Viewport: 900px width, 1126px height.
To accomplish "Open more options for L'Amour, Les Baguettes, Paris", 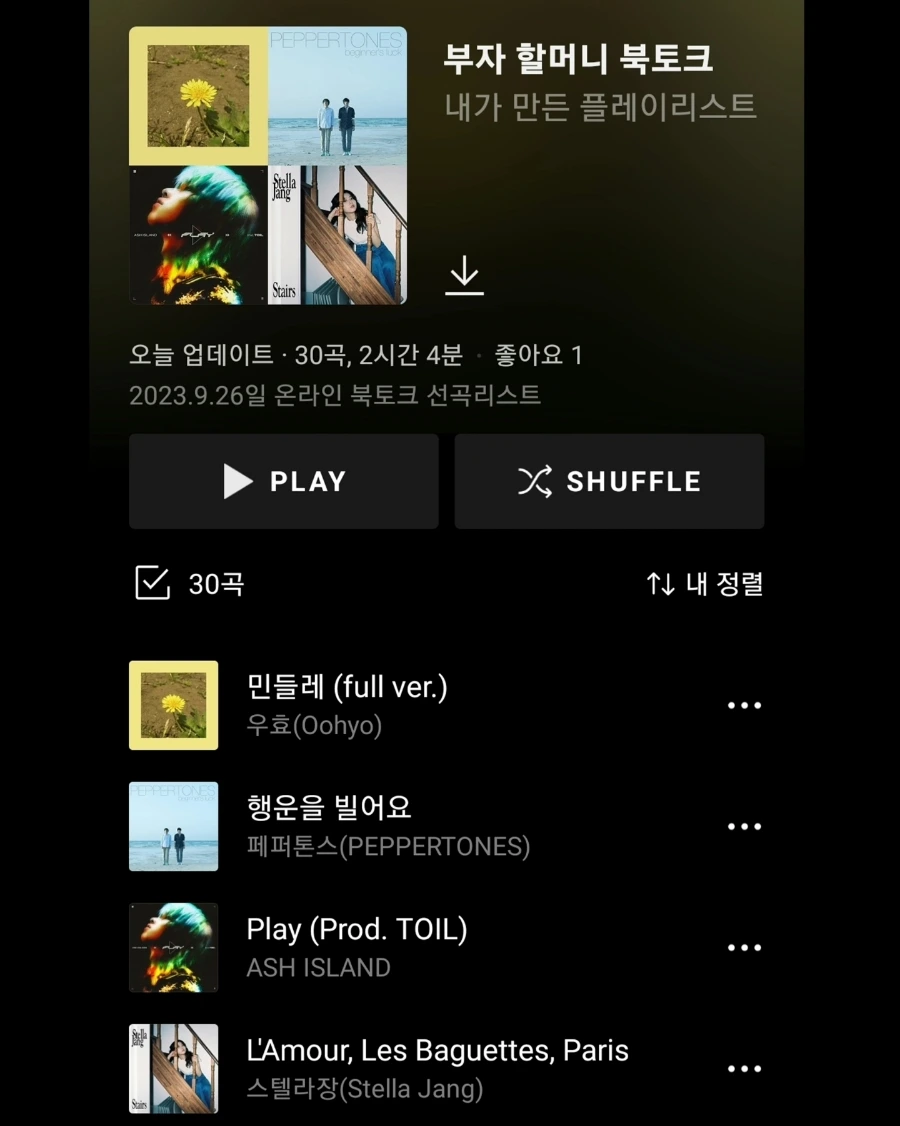I will pos(744,1069).
